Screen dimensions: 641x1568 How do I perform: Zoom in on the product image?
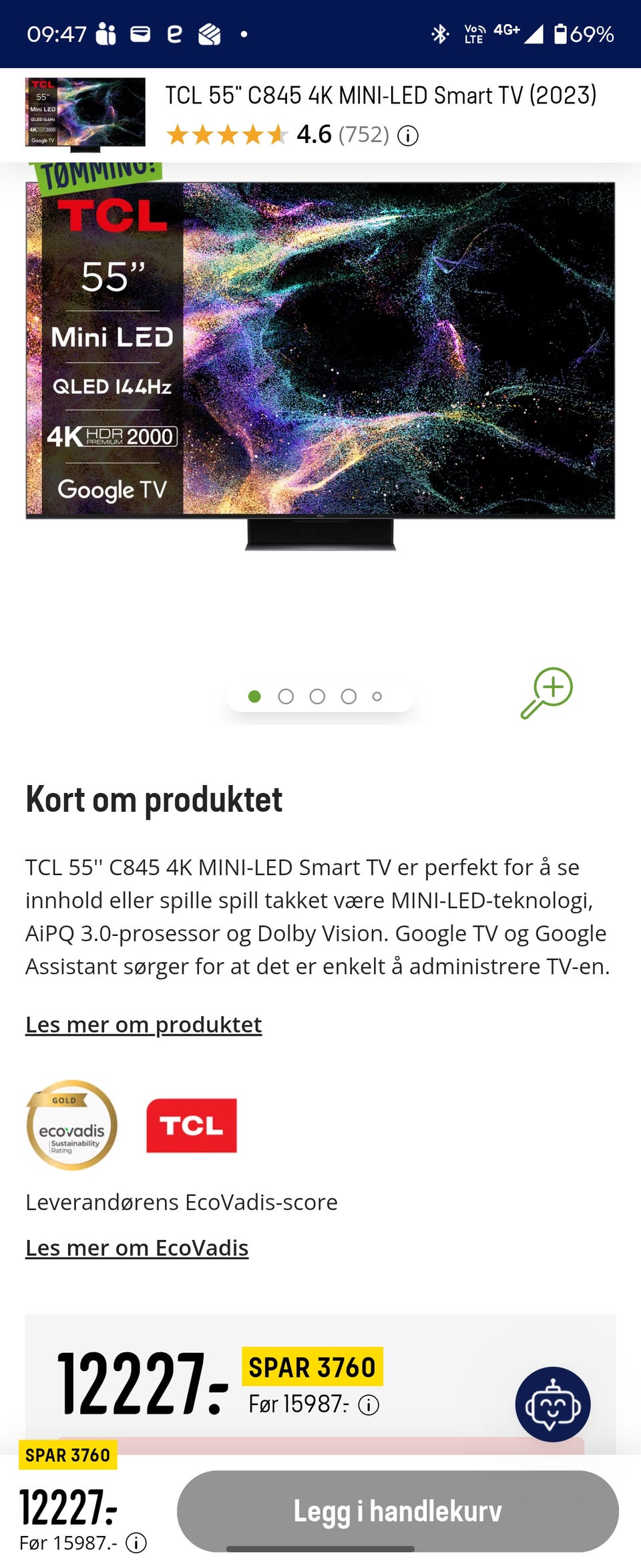click(x=547, y=693)
